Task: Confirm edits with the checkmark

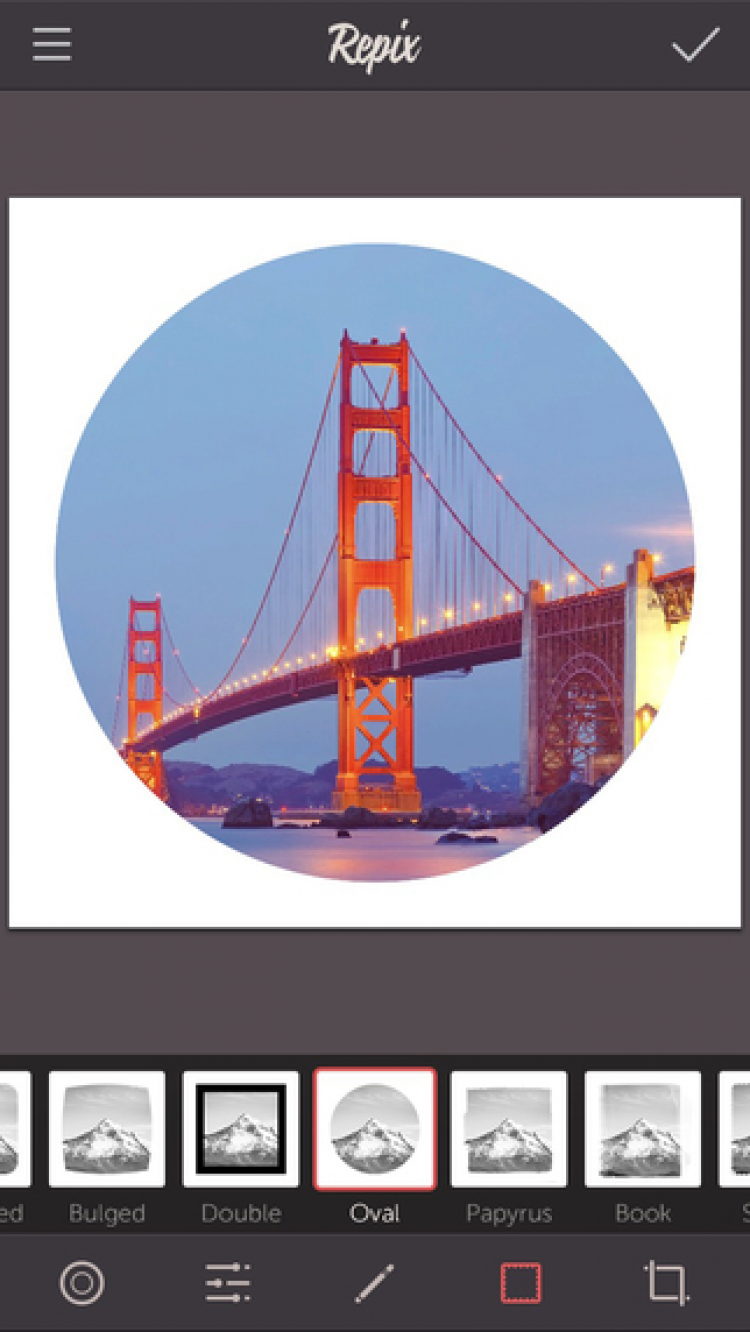Action: 695,44
